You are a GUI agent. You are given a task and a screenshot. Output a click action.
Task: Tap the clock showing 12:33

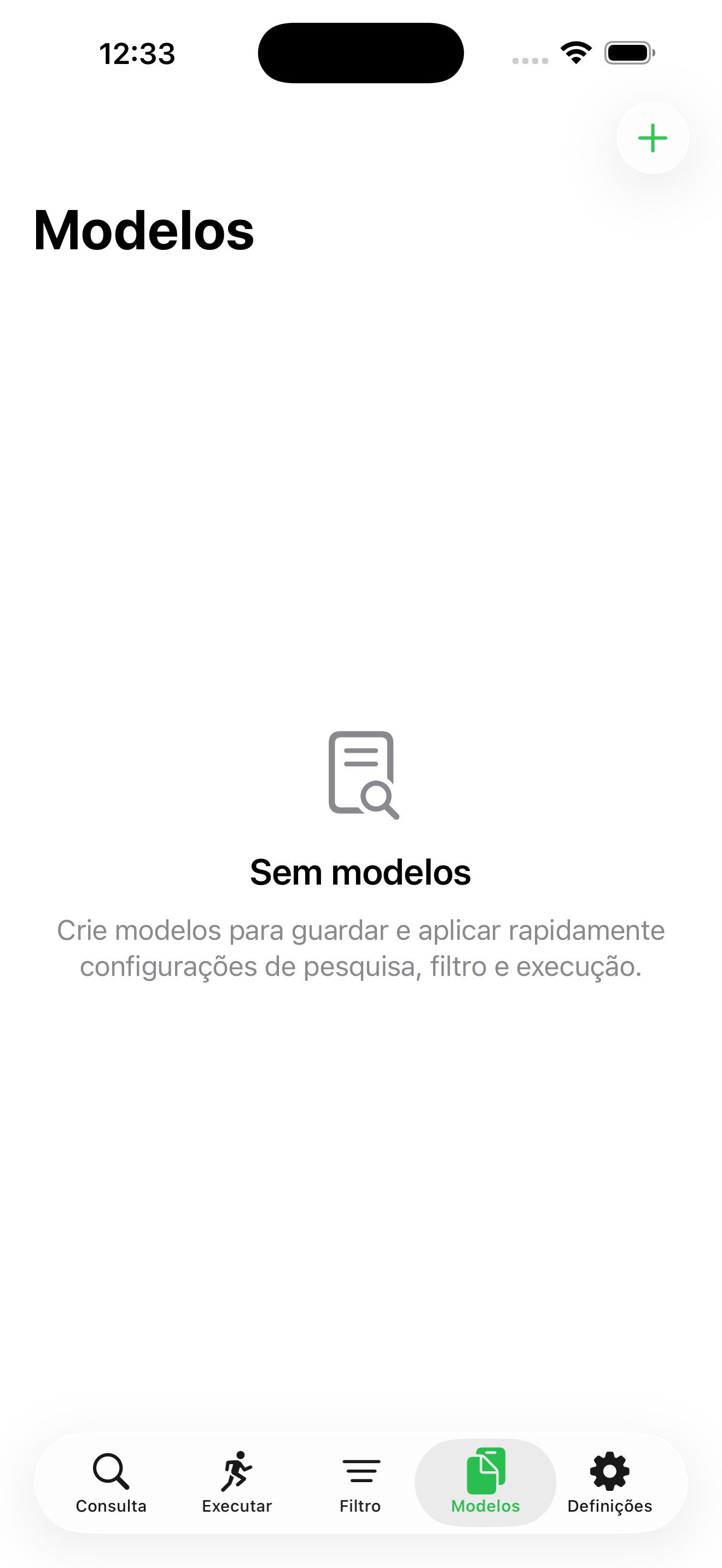pyautogui.click(x=137, y=53)
